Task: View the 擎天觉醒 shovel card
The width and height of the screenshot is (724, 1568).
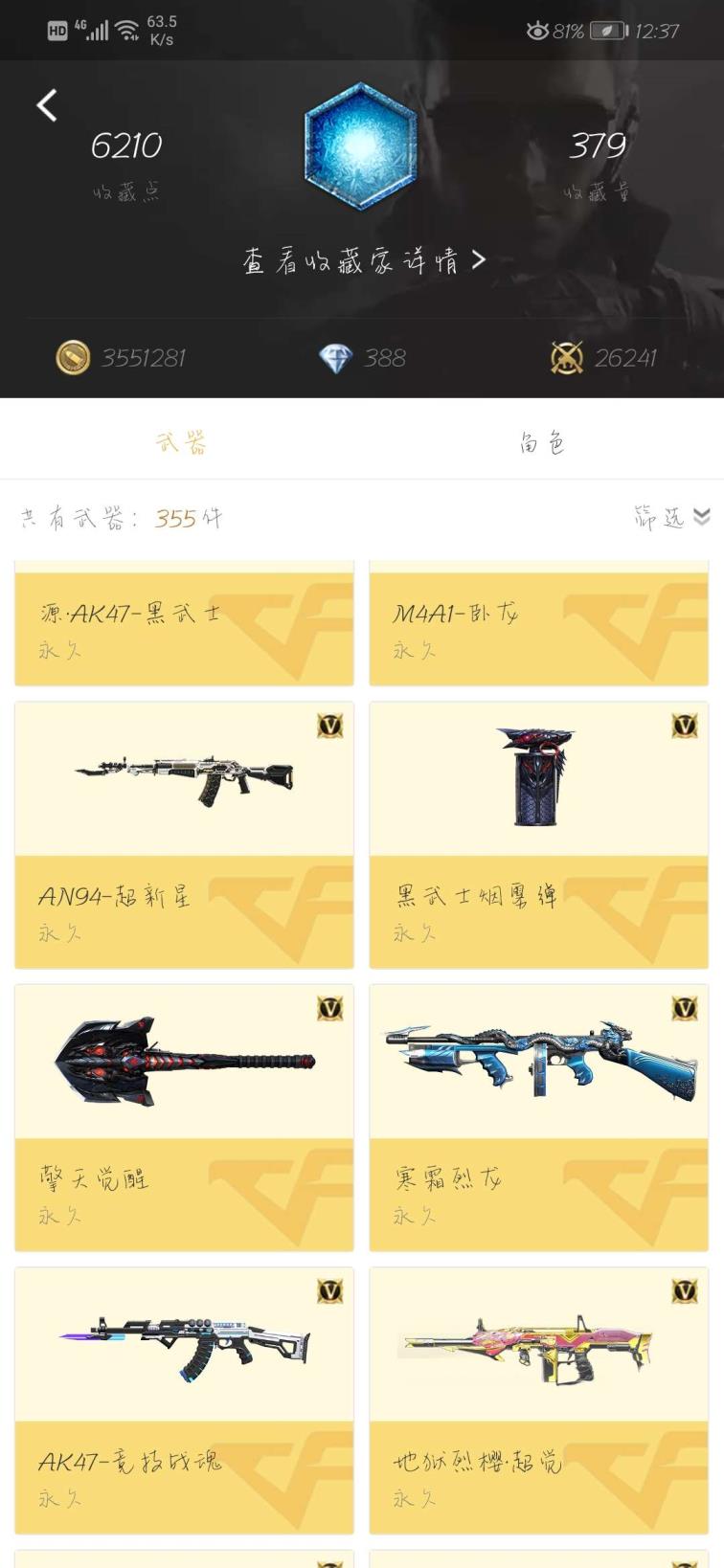Action: 184,1117
